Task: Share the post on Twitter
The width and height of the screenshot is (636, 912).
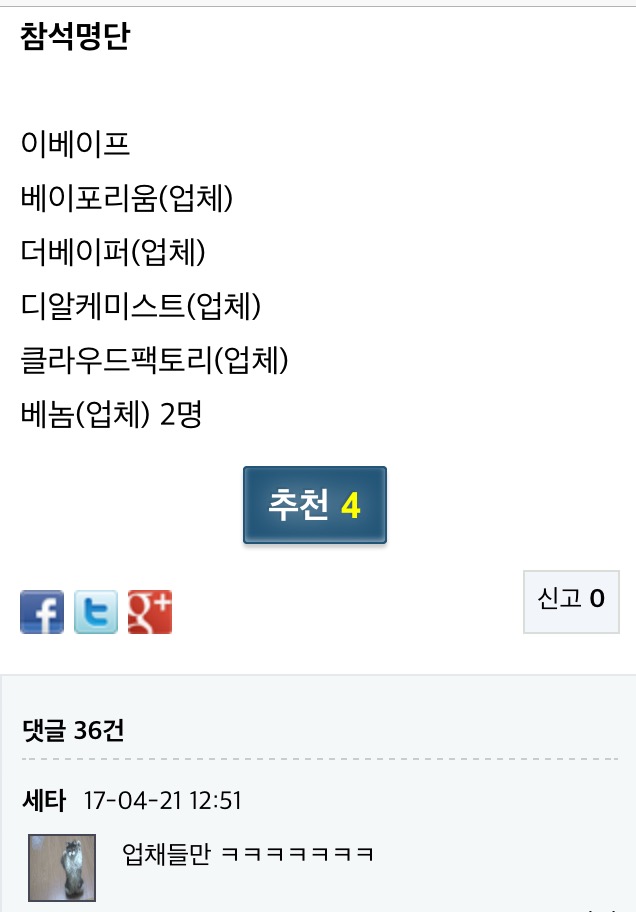Action: tap(96, 612)
